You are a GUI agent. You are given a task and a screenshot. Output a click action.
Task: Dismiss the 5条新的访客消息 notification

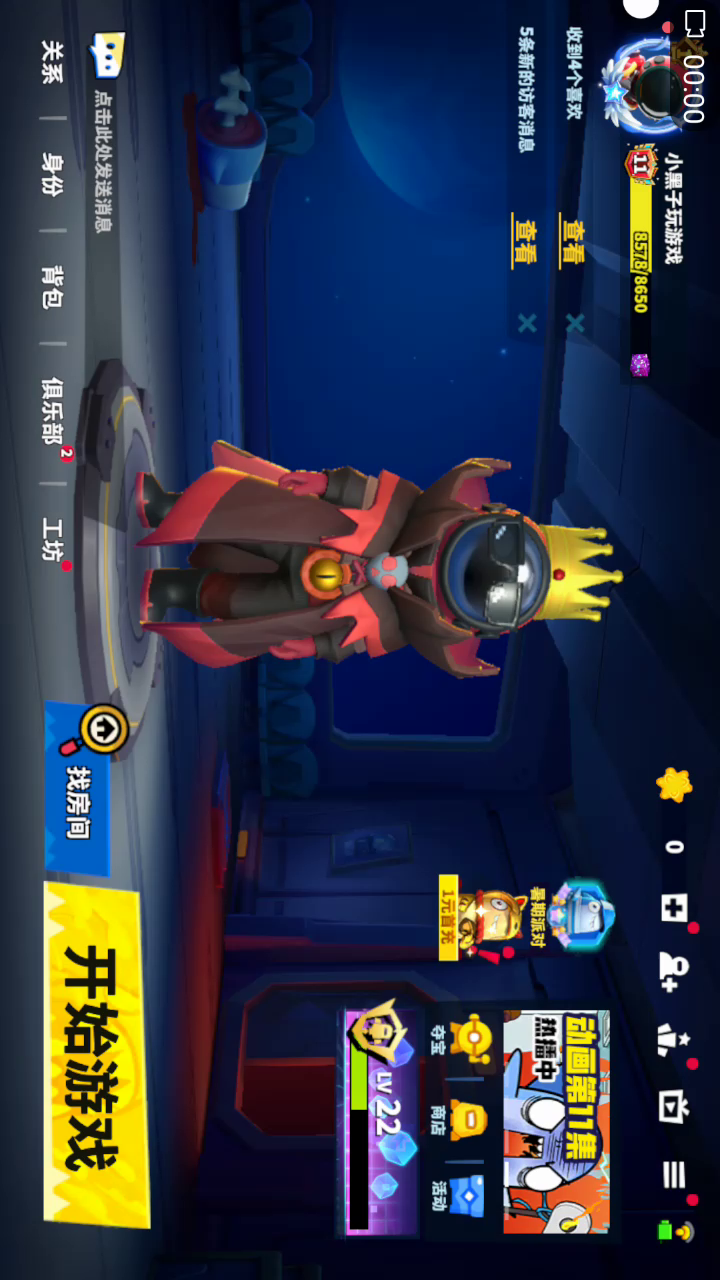(x=526, y=323)
